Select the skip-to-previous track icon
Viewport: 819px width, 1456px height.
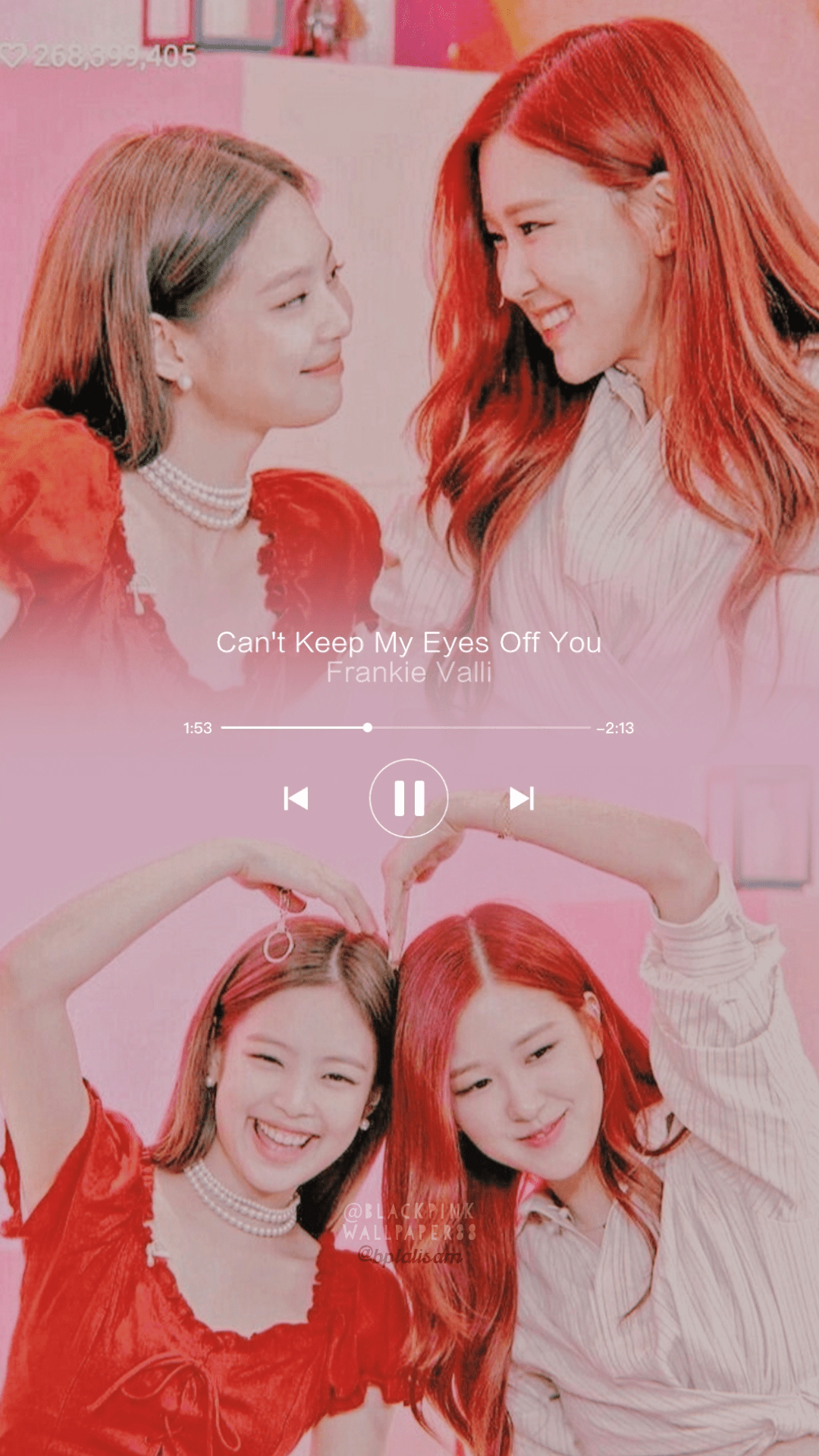tap(296, 798)
